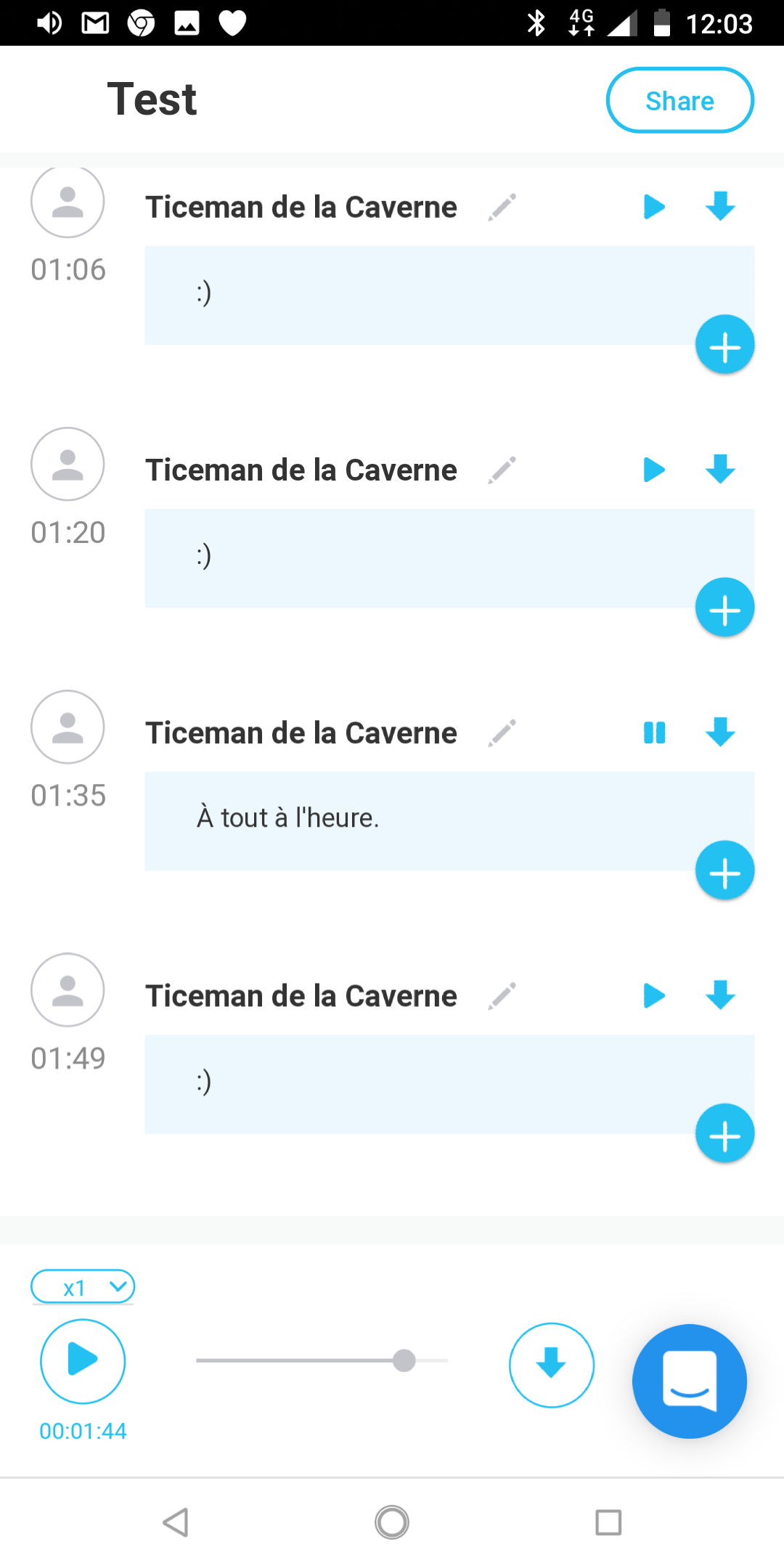This screenshot has height=1568, width=784.
Task: Download the 01:35 segment
Action: point(720,732)
